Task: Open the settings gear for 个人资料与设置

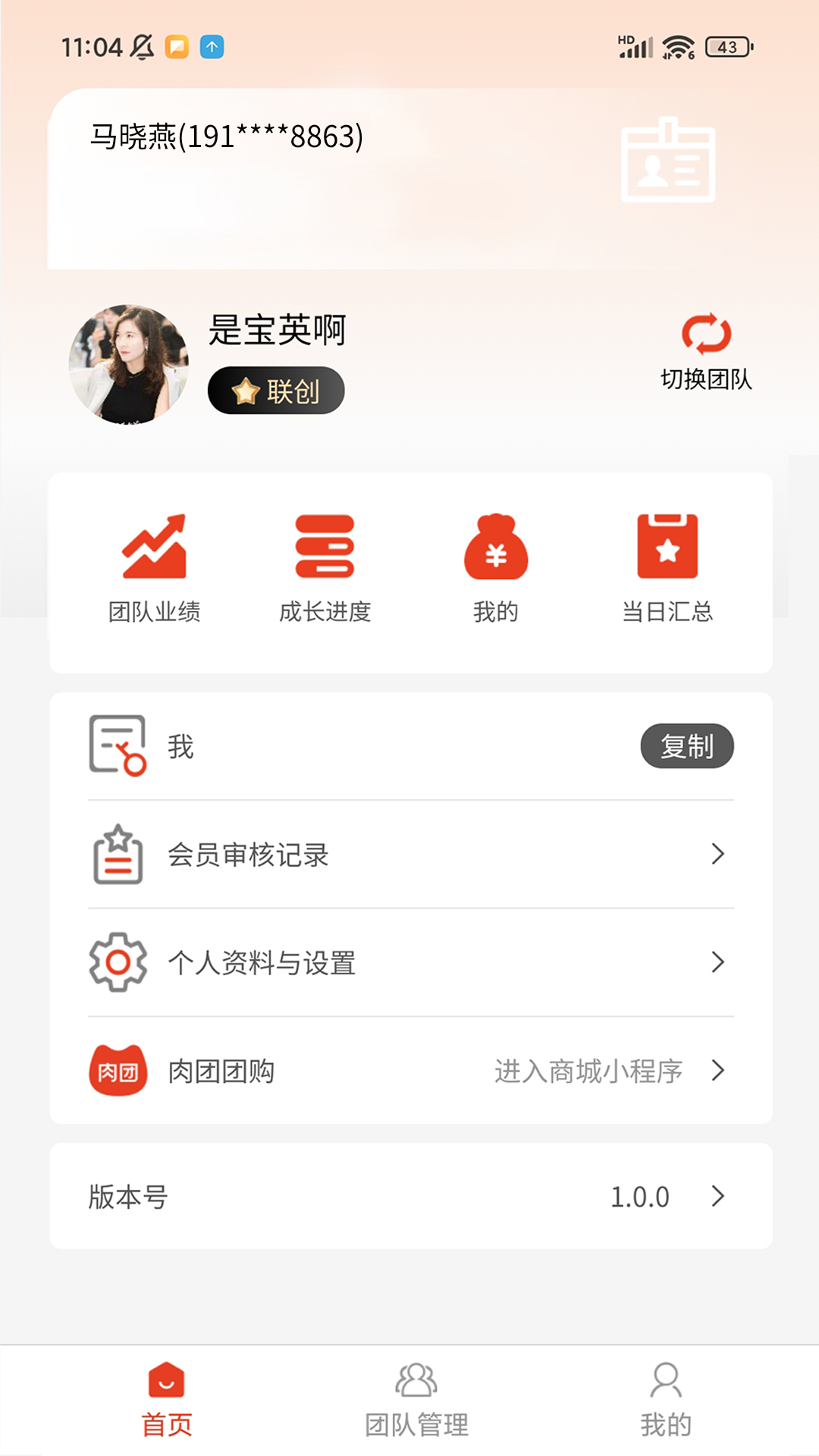Action: [118, 963]
